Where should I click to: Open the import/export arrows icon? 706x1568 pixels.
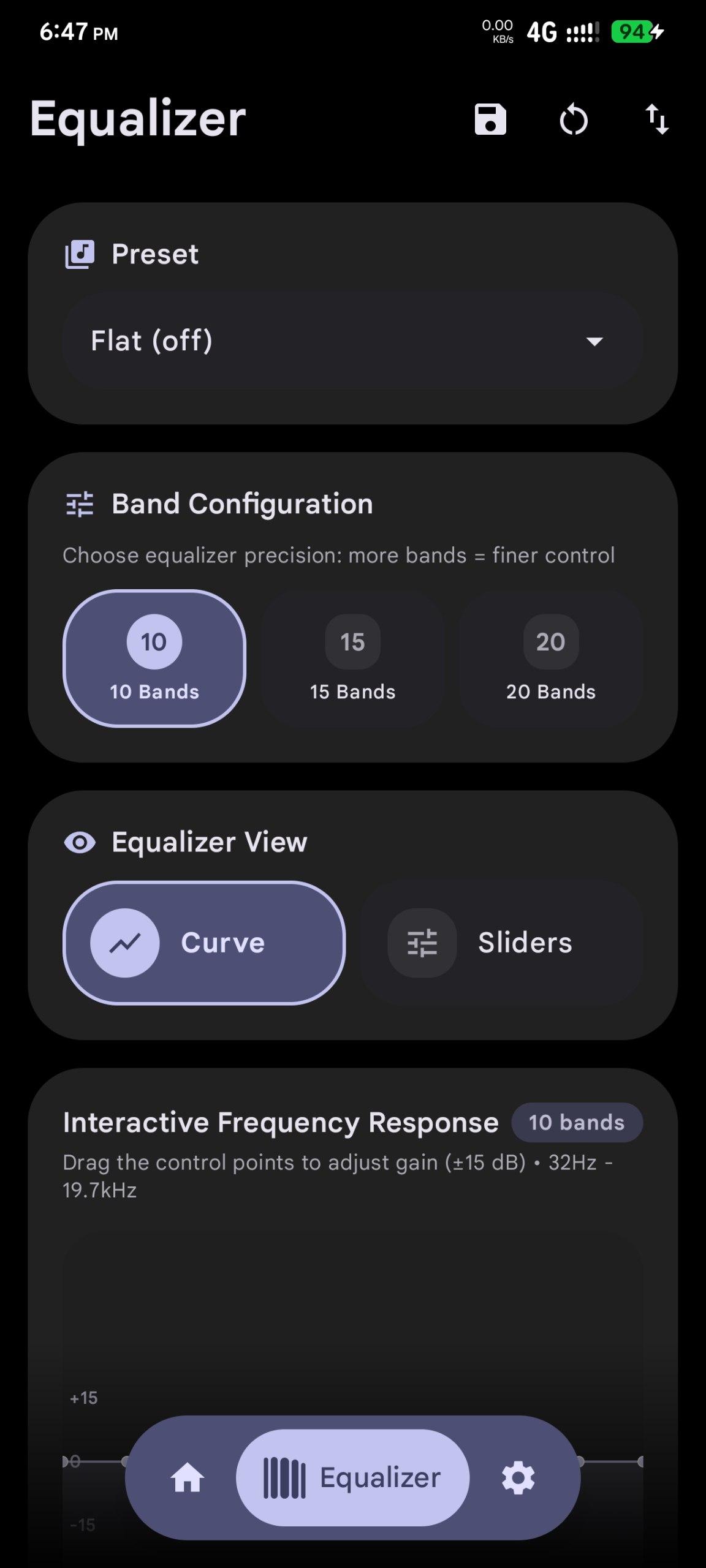657,119
